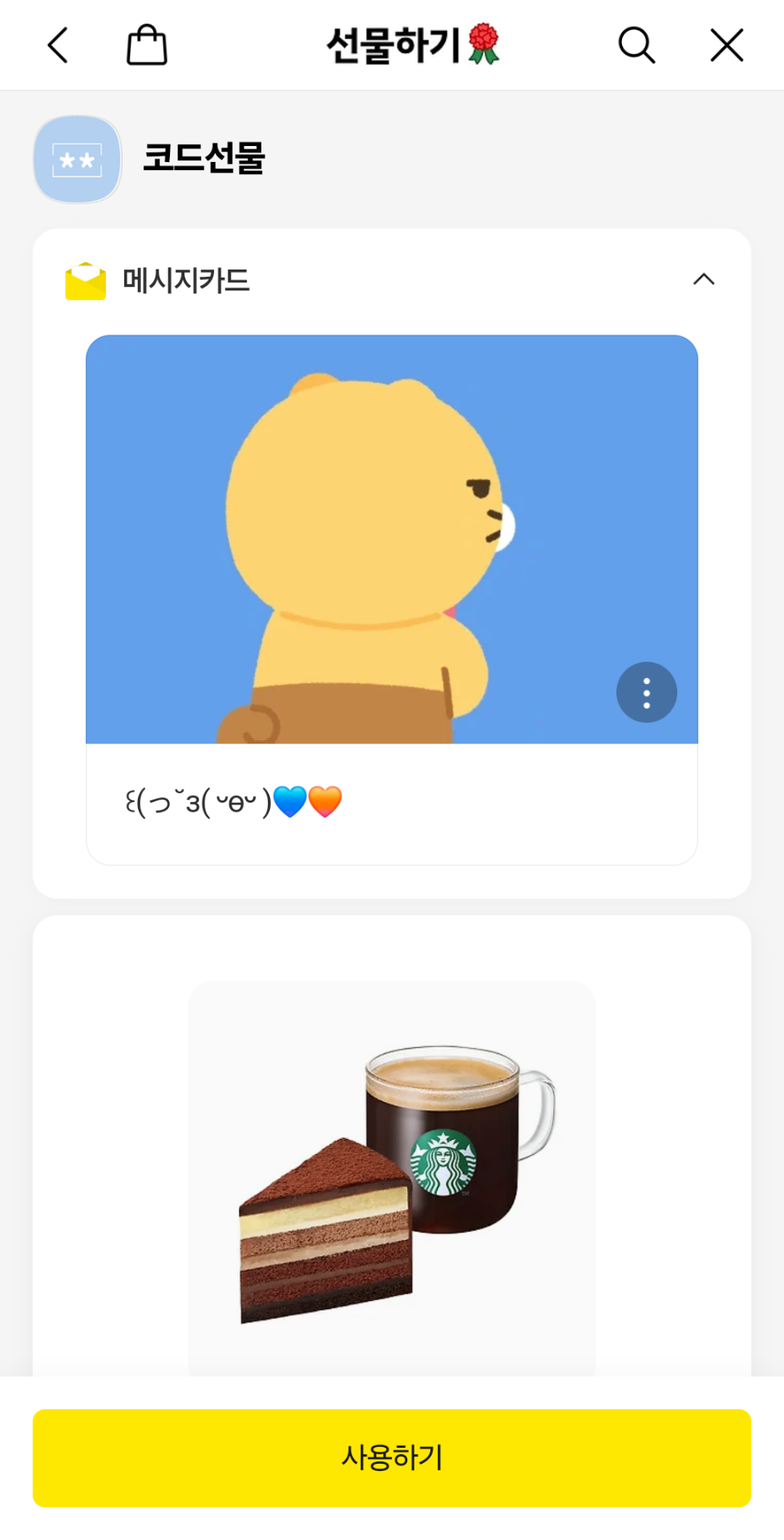The image size is (784, 1540).
Task: Select the back arrow icon
Action: tap(57, 45)
